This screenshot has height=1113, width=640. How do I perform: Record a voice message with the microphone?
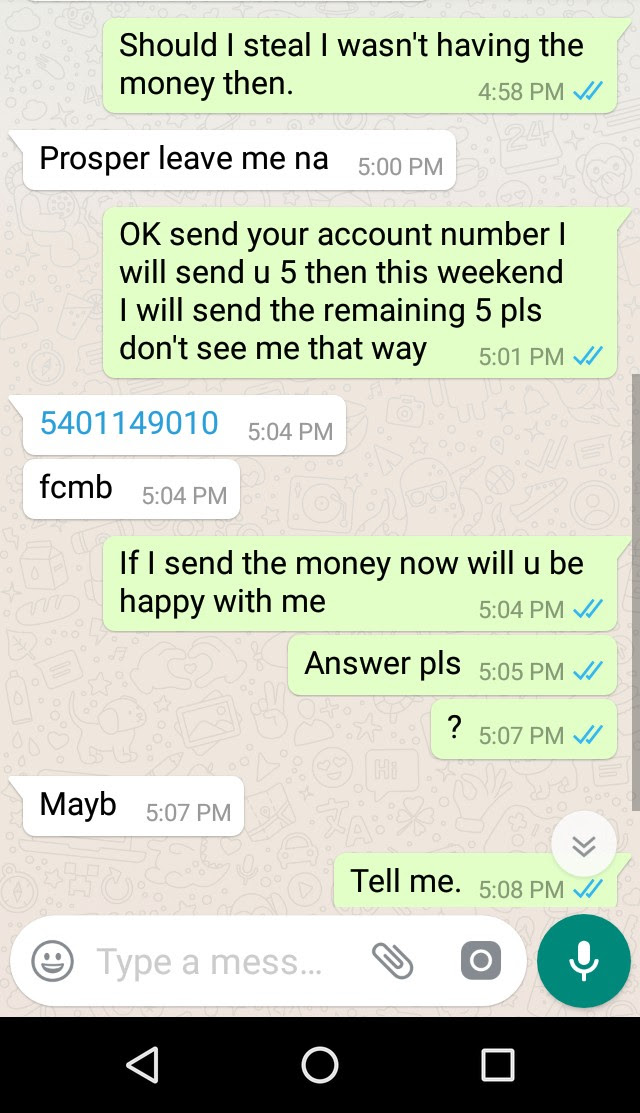[584, 961]
